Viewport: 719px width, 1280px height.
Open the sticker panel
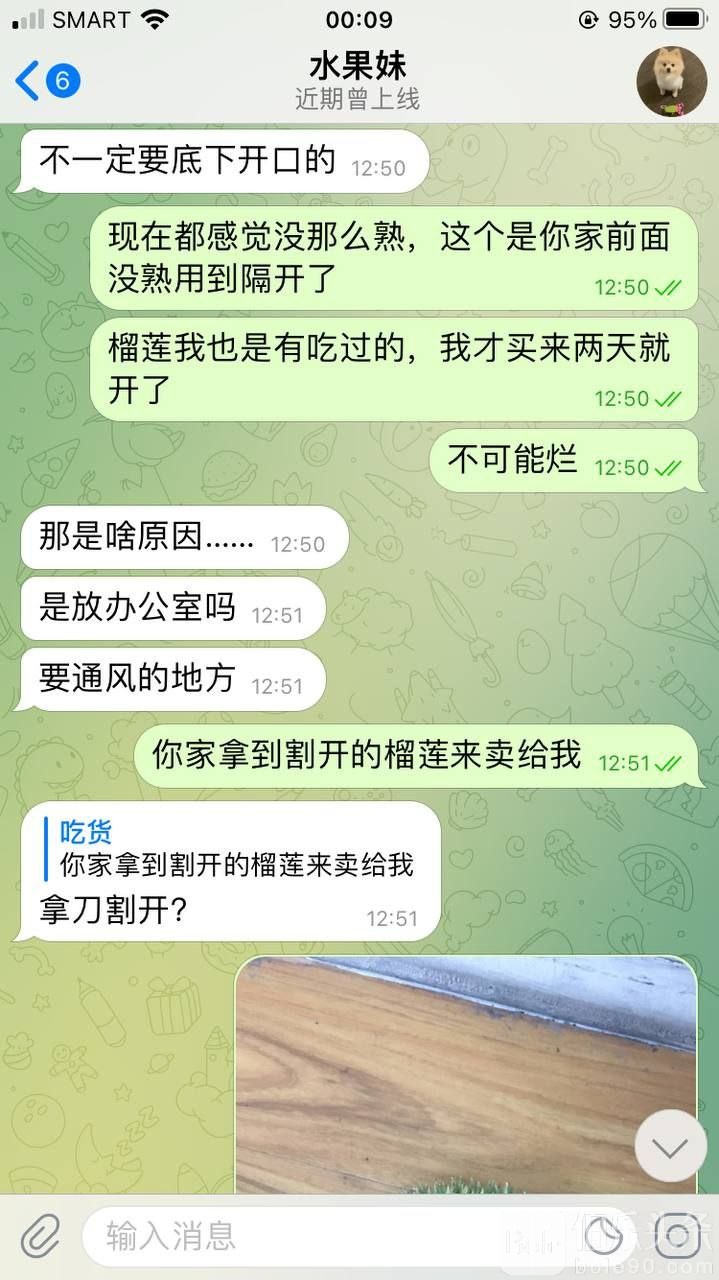coord(603,1237)
